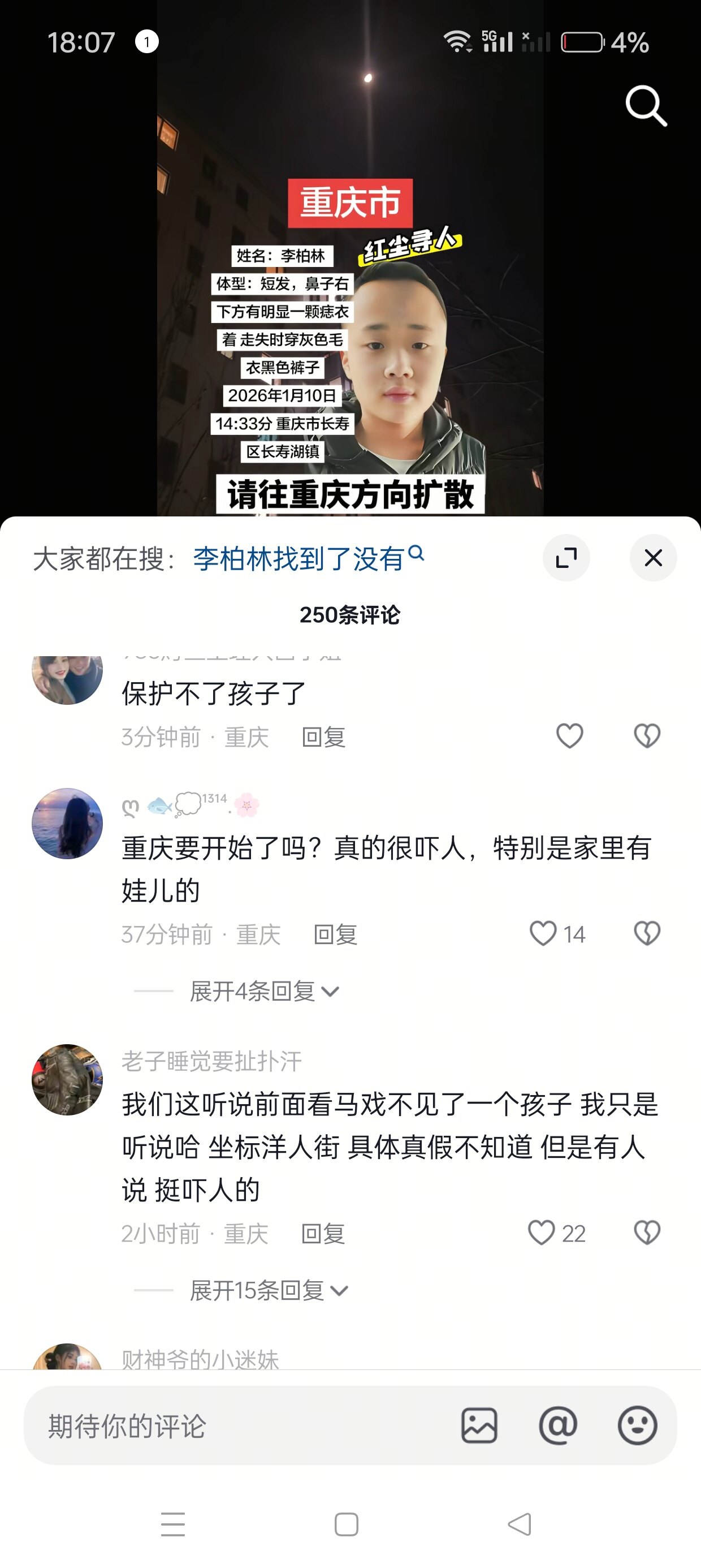Viewport: 701px width, 1568px height.
Task: Tap the 期待你的评论 comment field
Action: (x=231, y=1425)
